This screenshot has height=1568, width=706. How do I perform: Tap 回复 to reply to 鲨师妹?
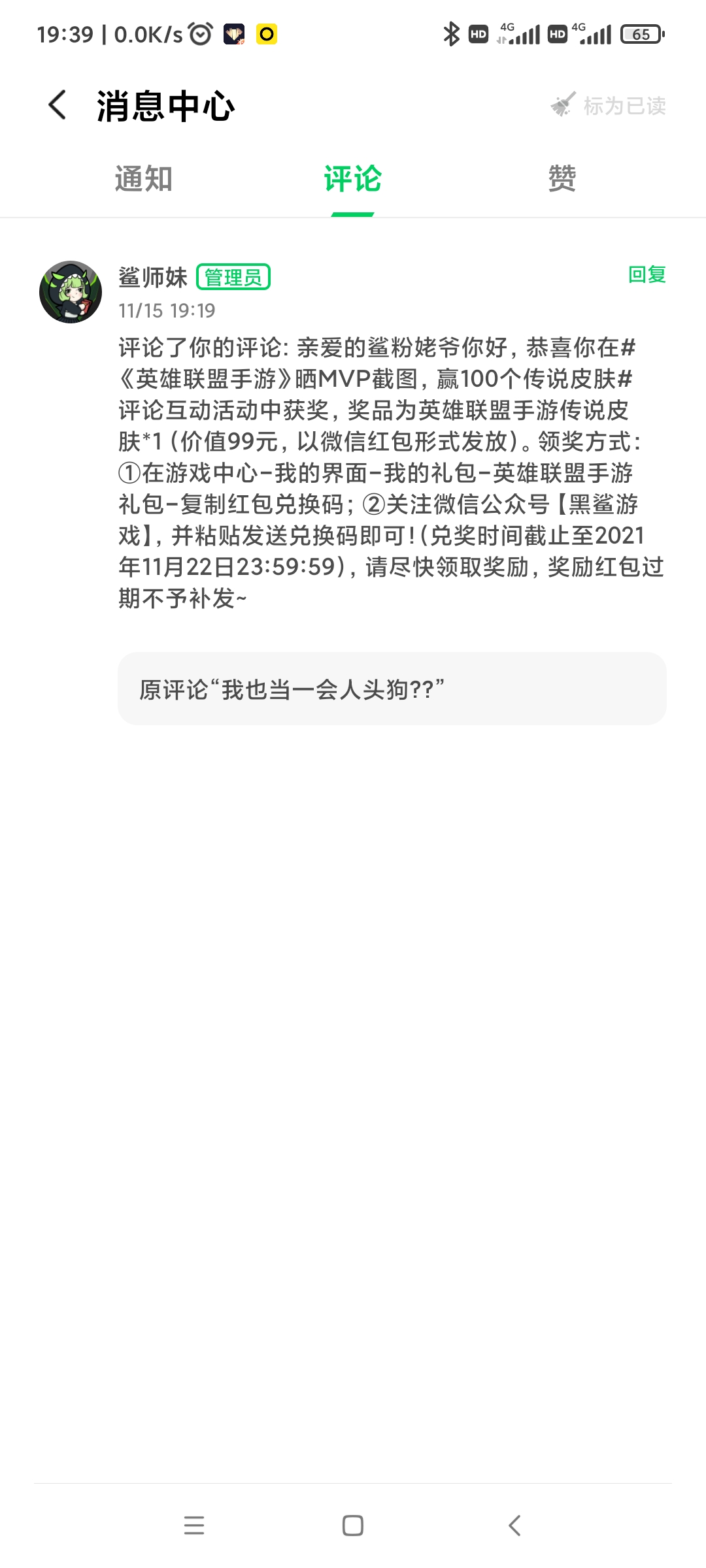coord(647,274)
